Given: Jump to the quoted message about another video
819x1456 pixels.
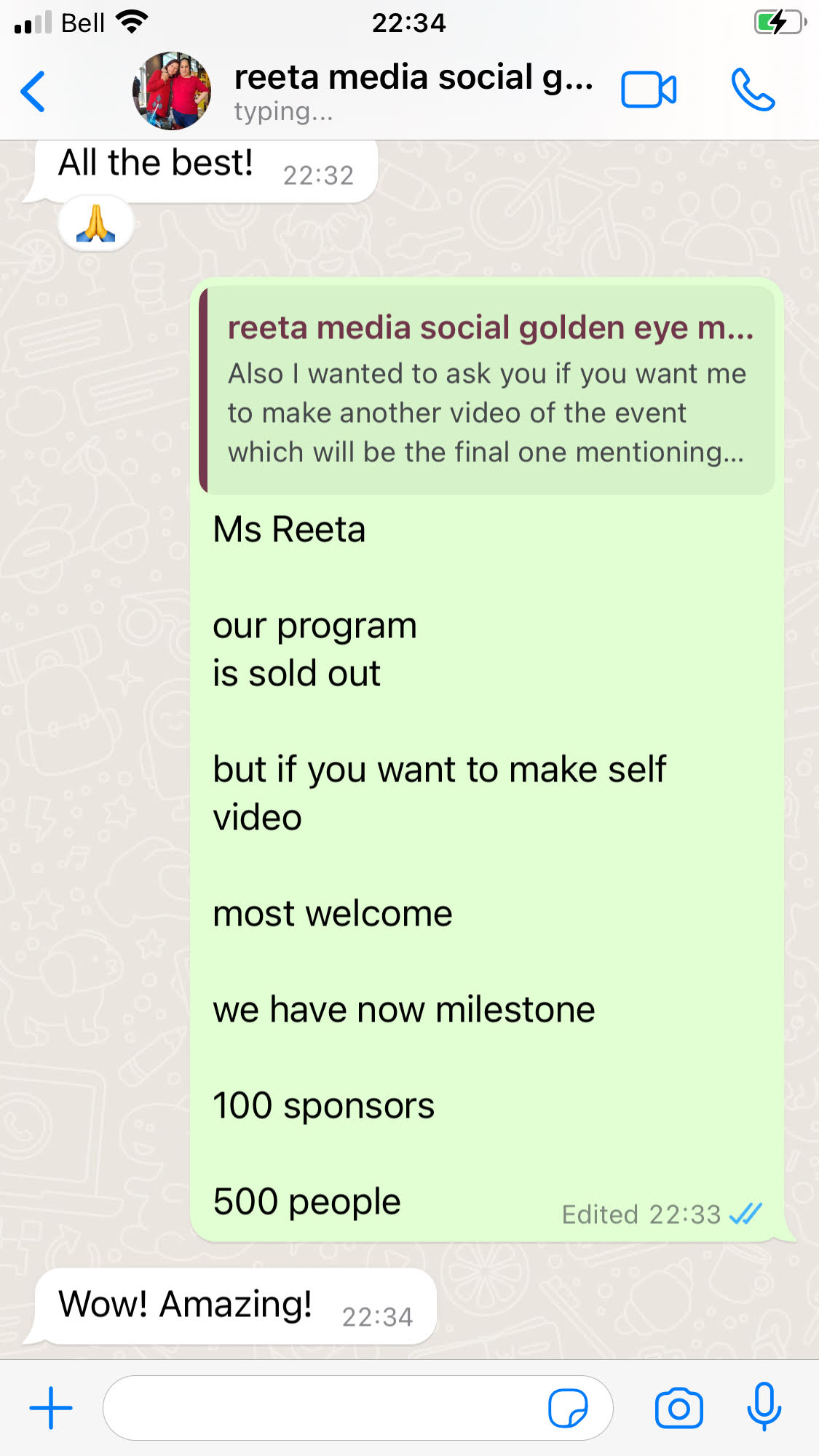Looking at the screenshot, I should [486, 391].
